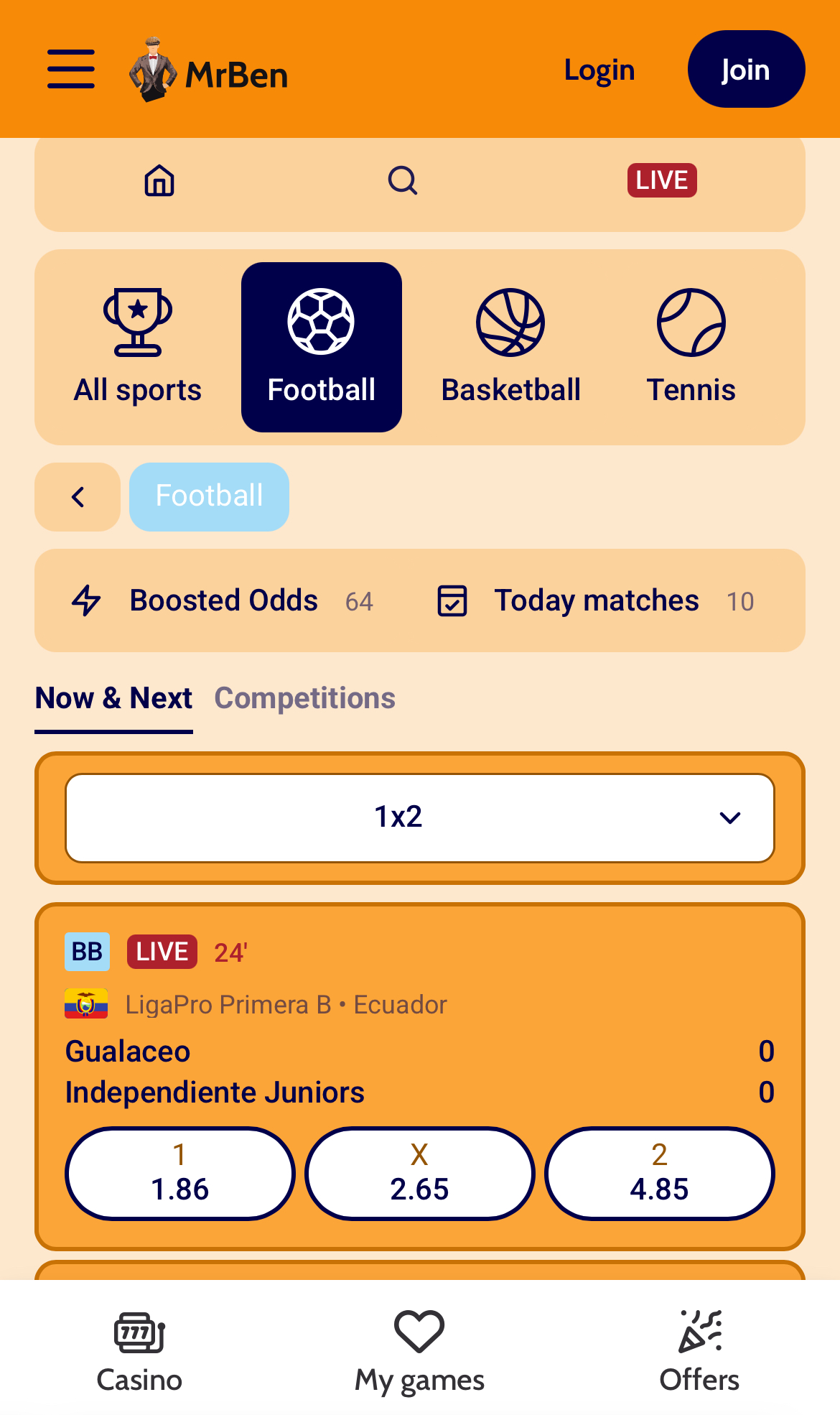The width and height of the screenshot is (840, 1415).
Task: Bet on Gualaceo win at 1.86
Action: (179, 1173)
